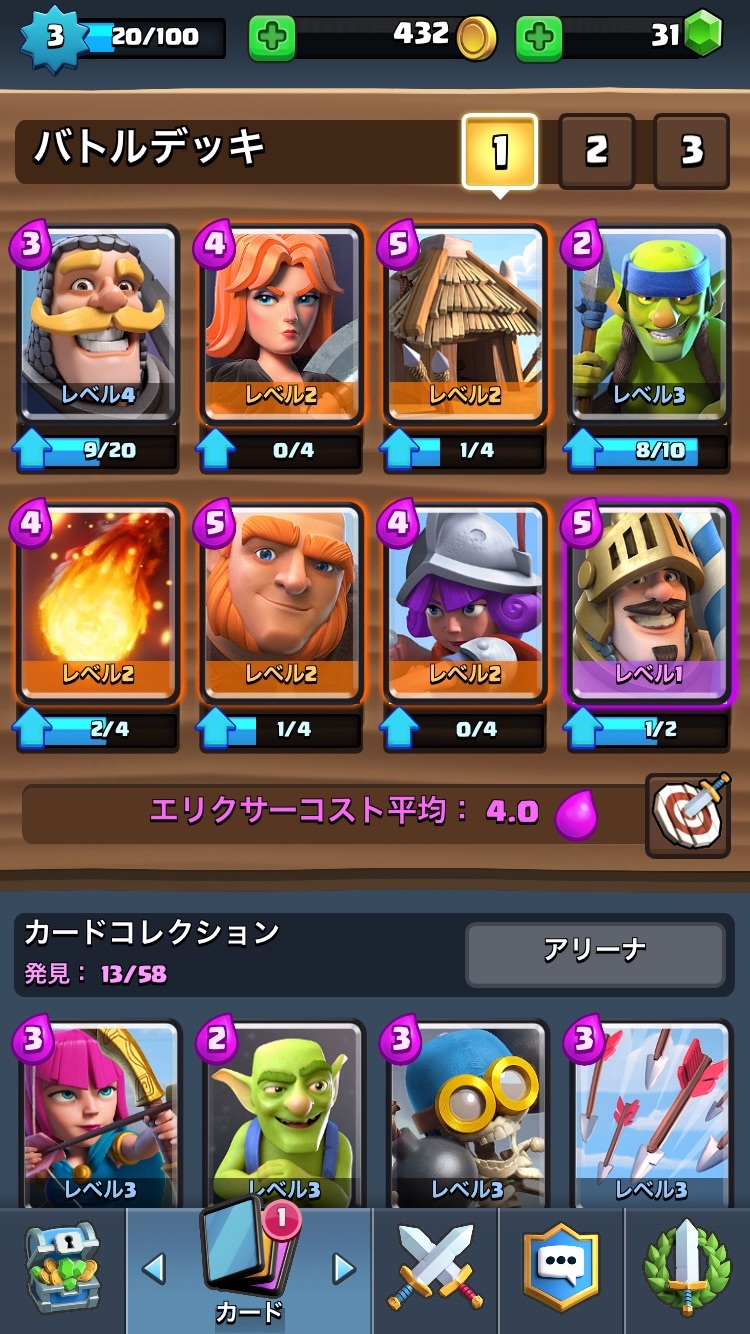Buy gems with the green plus button

pyautogui.click(x=538, y=38)
